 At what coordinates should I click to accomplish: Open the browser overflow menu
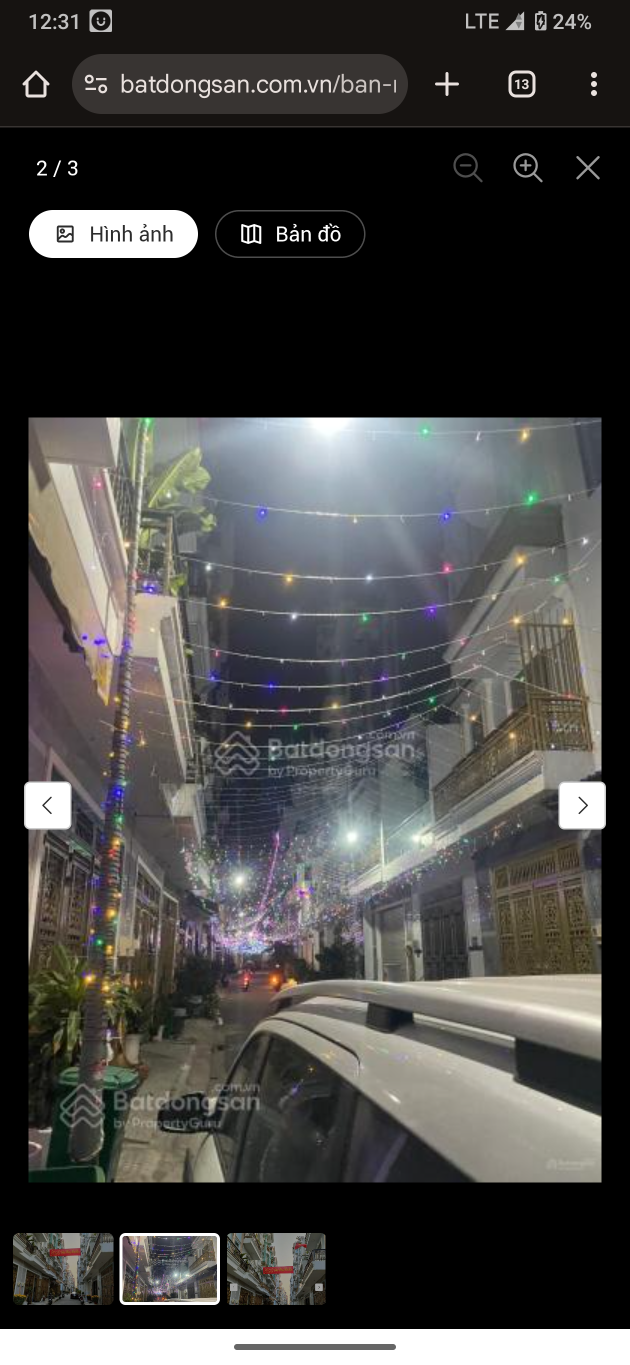593,85
